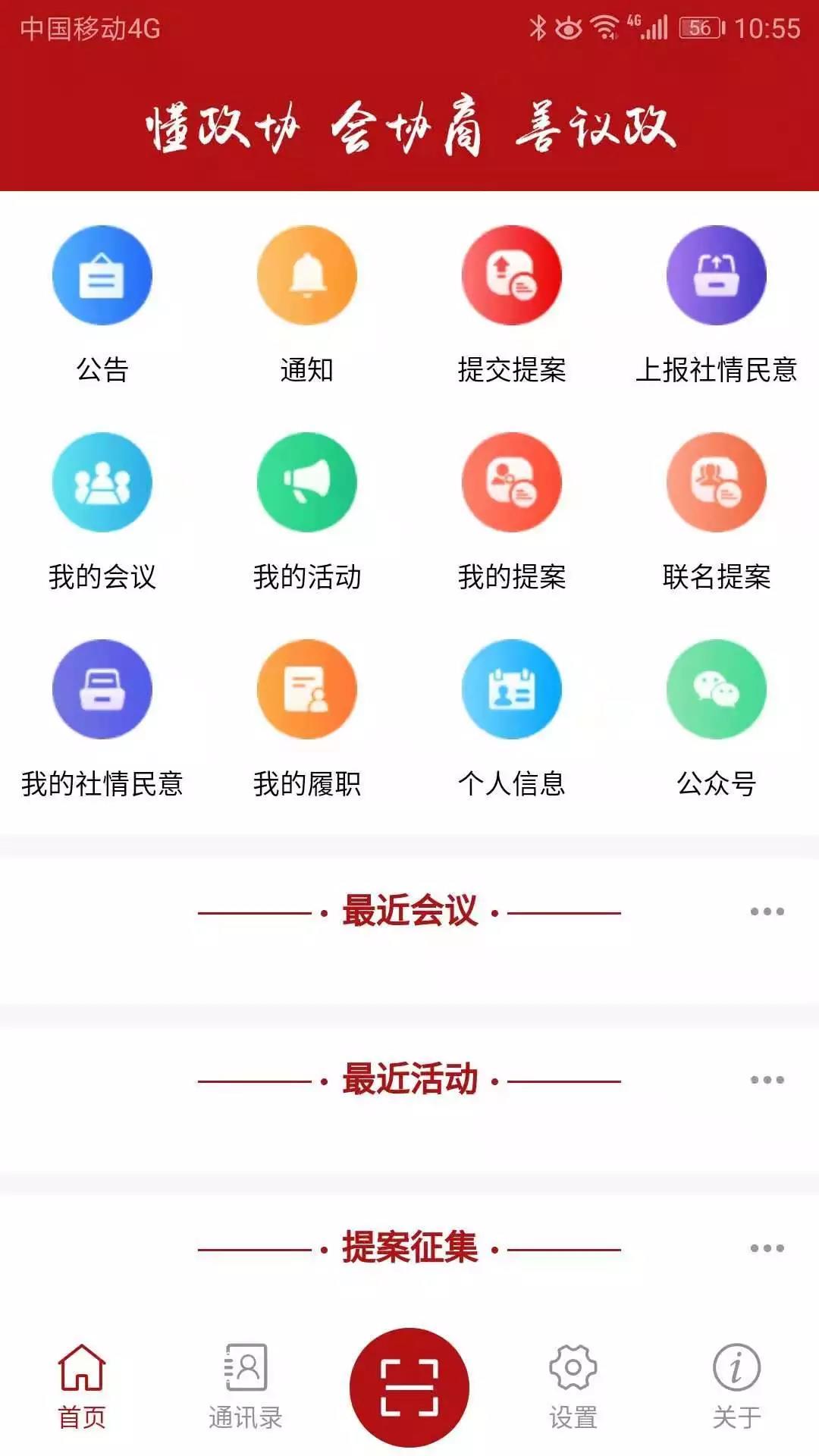
Task: Switch to the 关于 about tab
Action: tap(736, 1385)
